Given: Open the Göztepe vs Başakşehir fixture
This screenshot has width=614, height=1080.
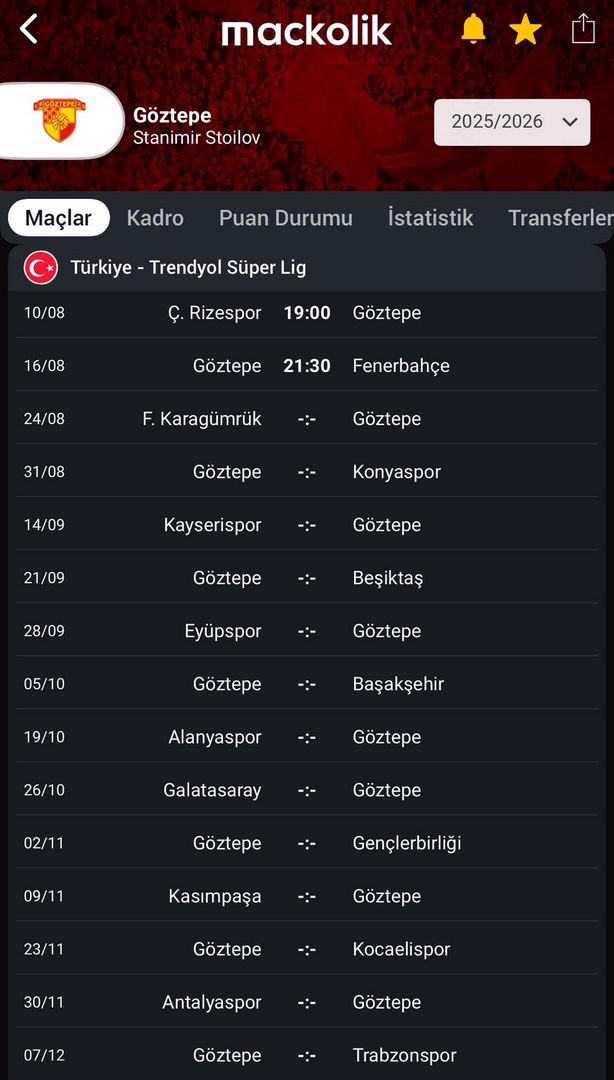Looking at the screenshot, I should point(307,684).
